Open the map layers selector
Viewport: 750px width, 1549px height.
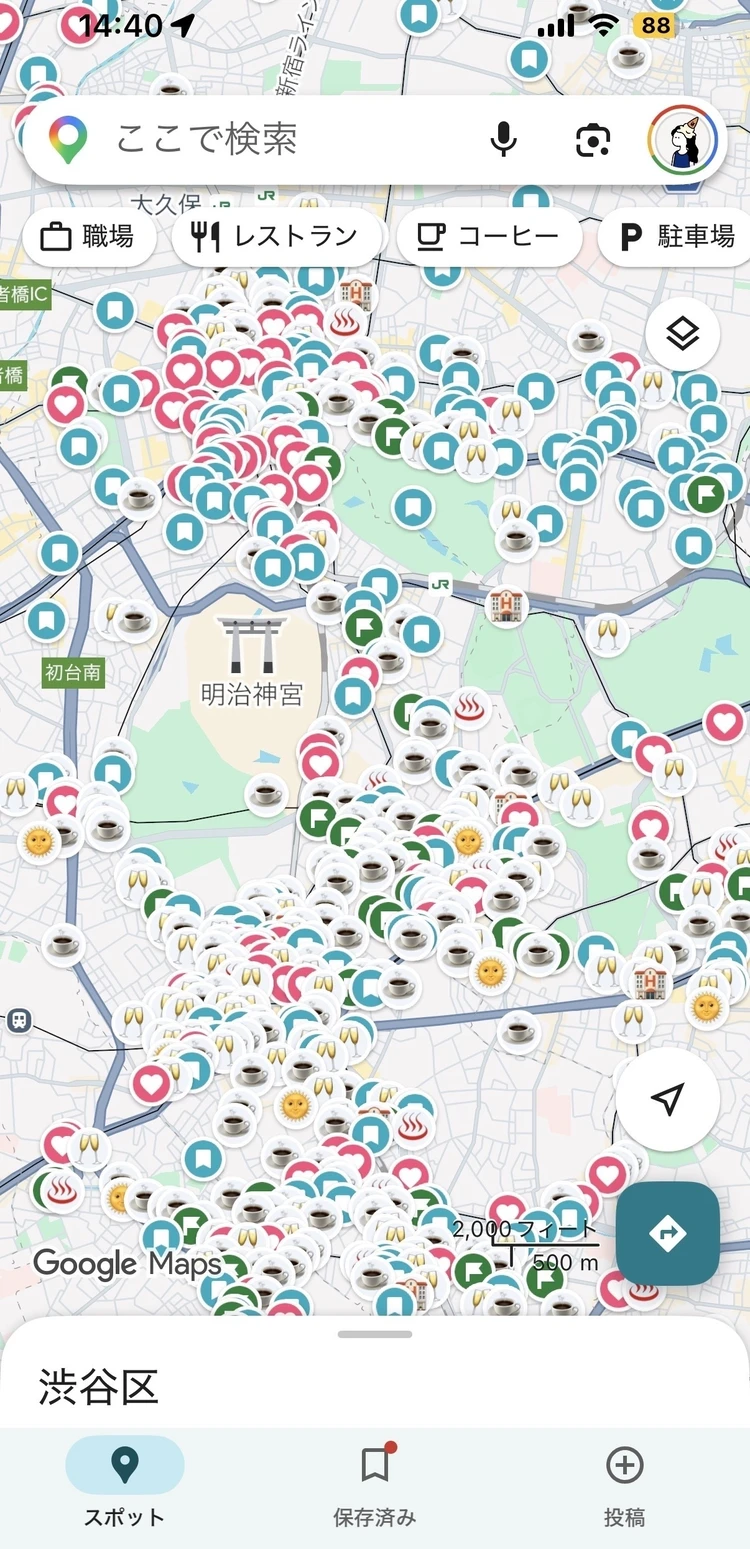(x=682, y=334)
